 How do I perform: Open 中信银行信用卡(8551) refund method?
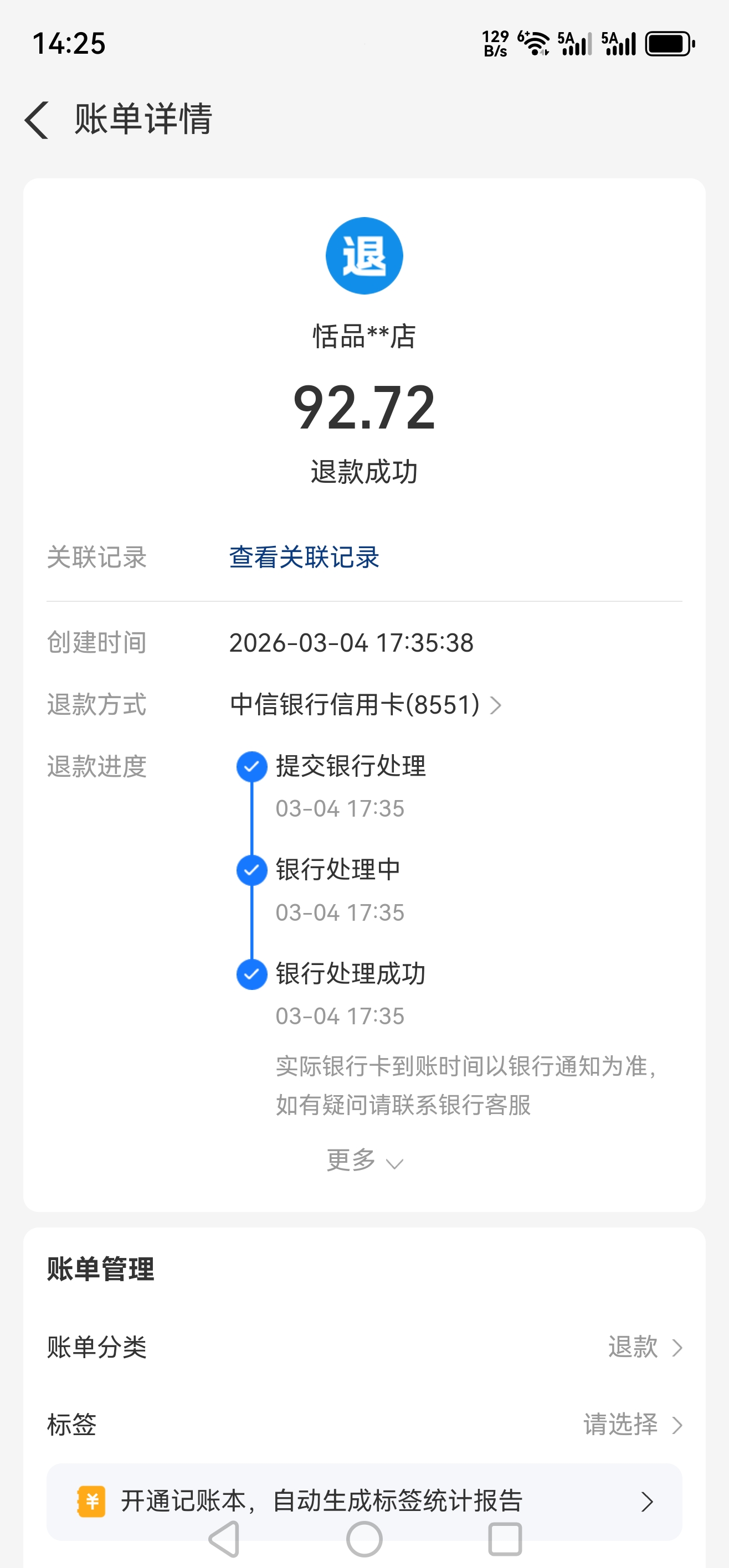click(366, 705)
